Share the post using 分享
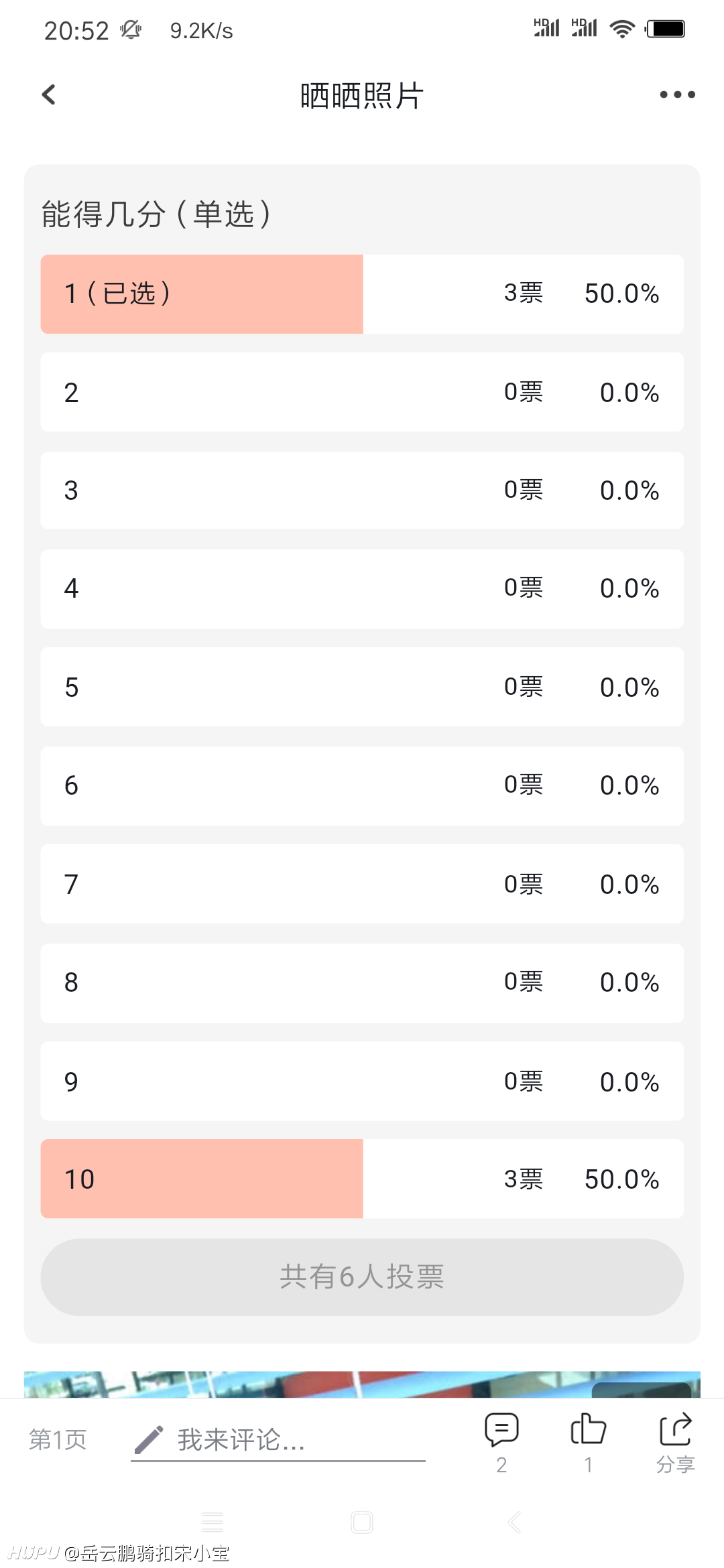724x1568 pixels. pyautogui.click(x=675, y=1442)
